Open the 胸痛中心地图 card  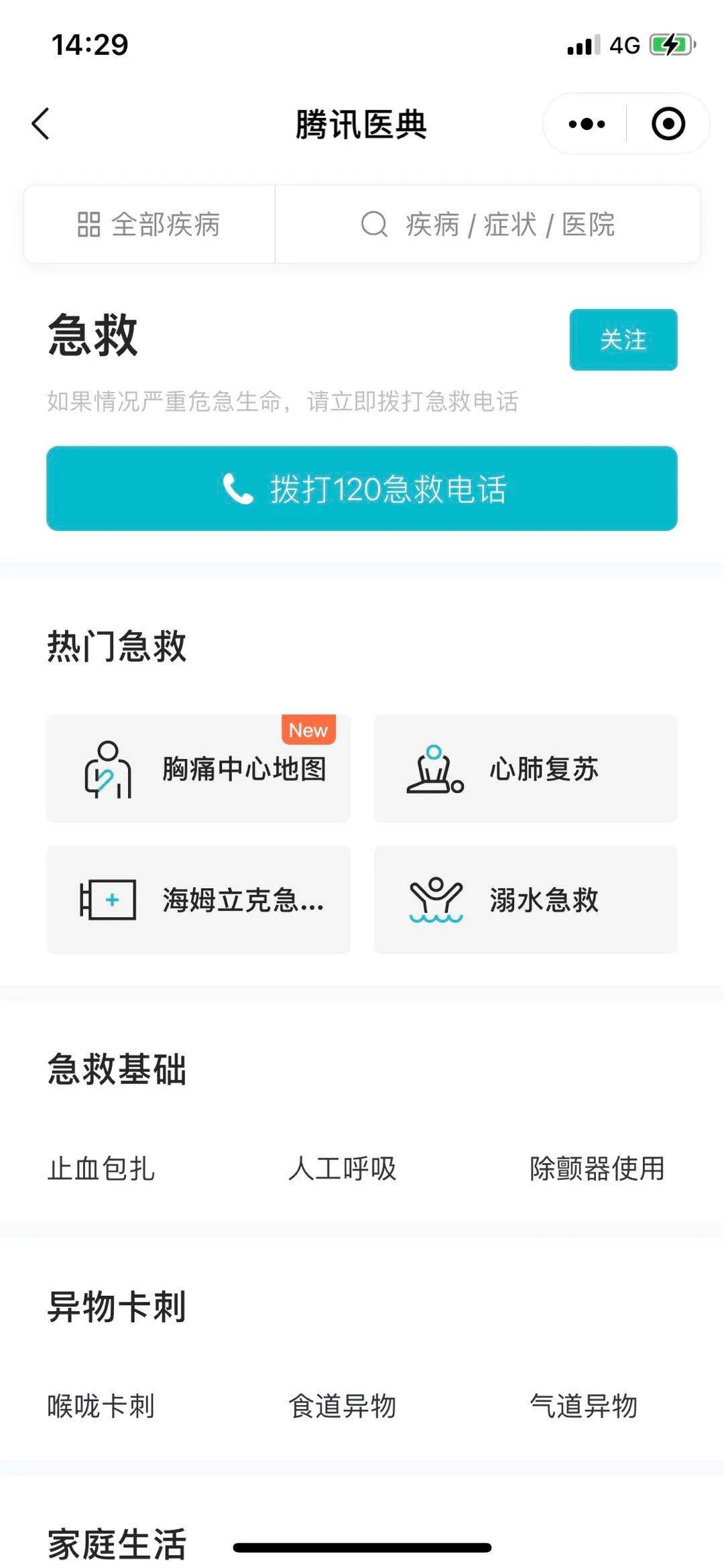point(198,768)
